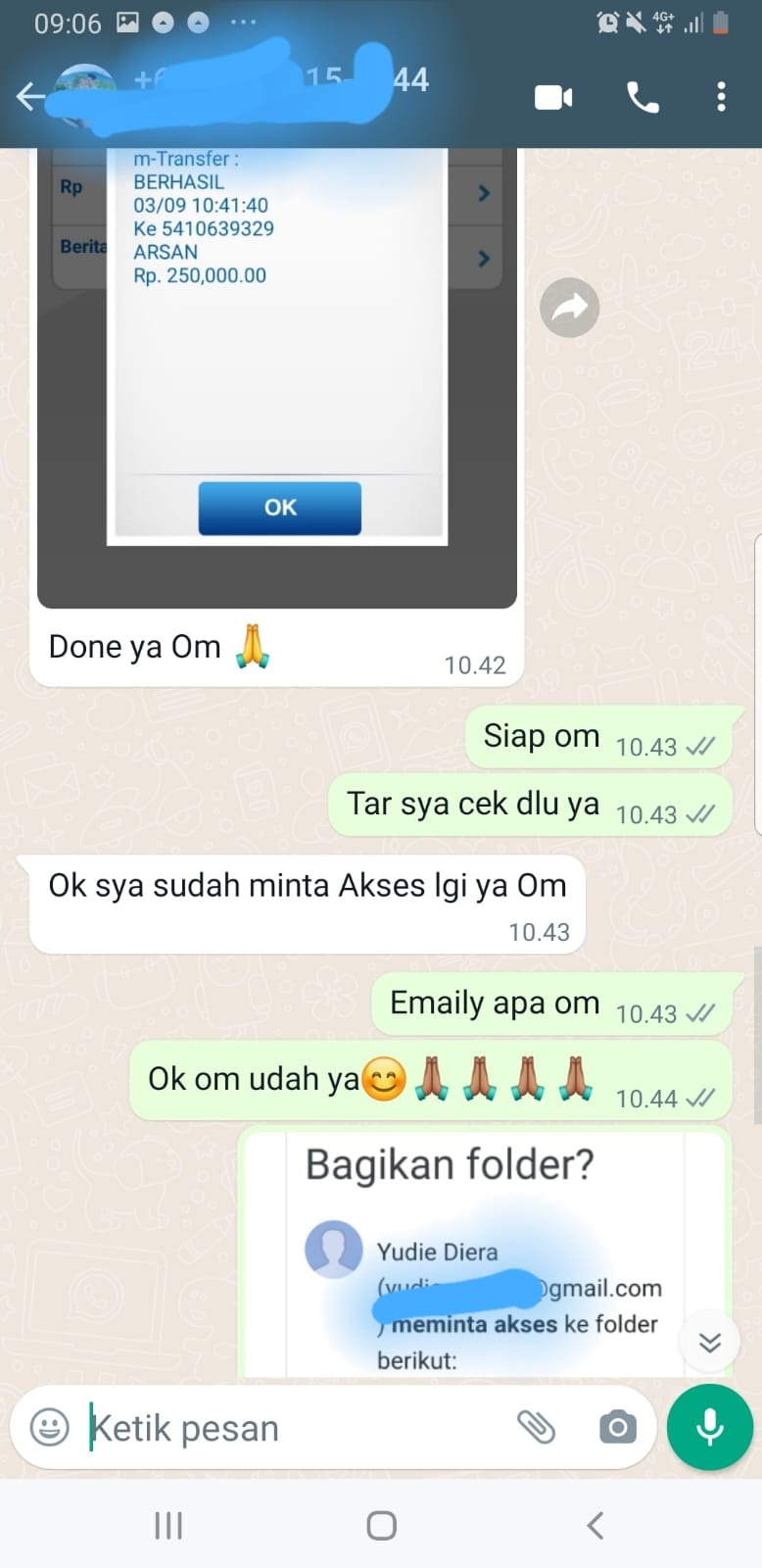Focus the Ketik pesan message field

coord(294,1428)
